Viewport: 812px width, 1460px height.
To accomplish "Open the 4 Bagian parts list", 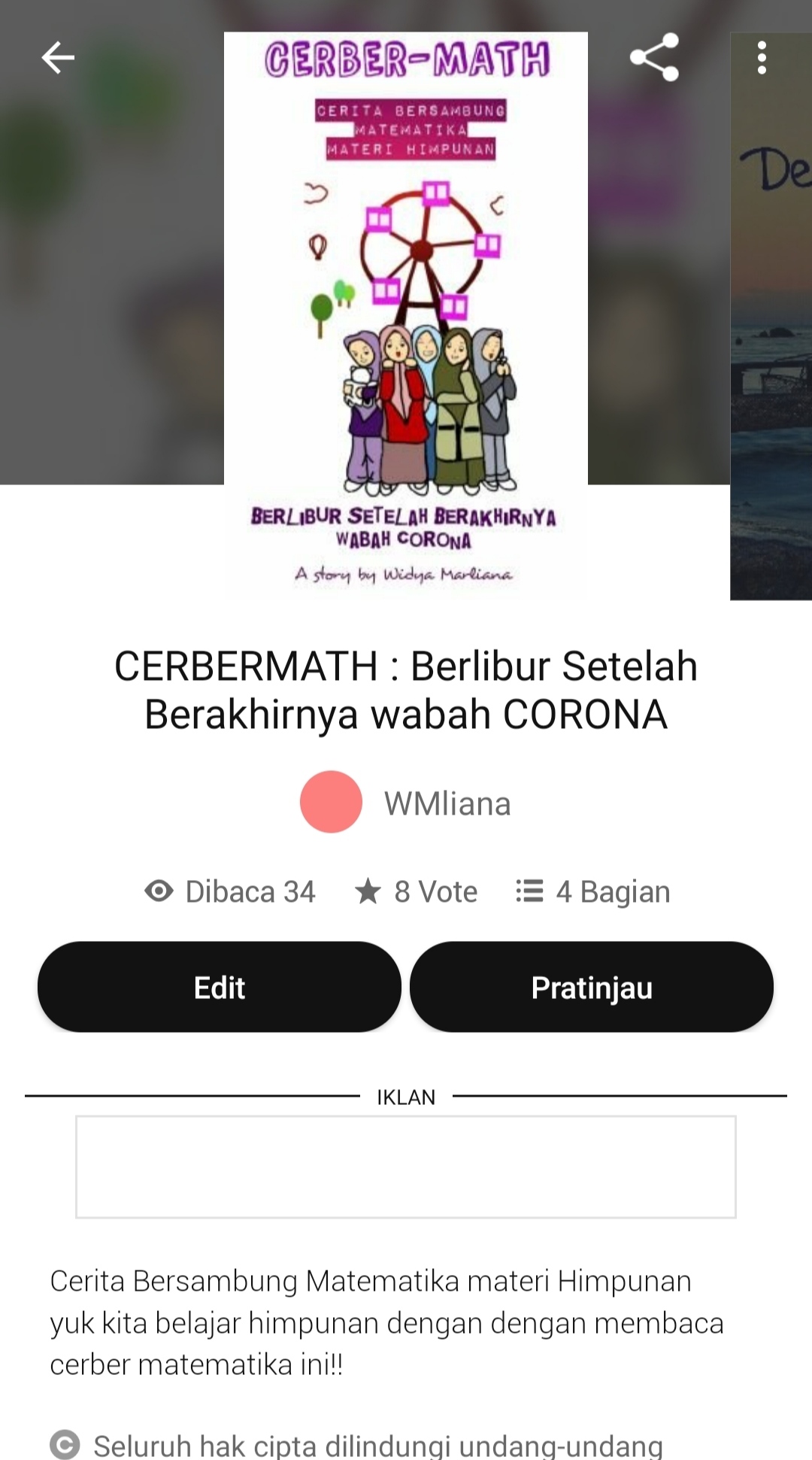I will tap(592, 891).
